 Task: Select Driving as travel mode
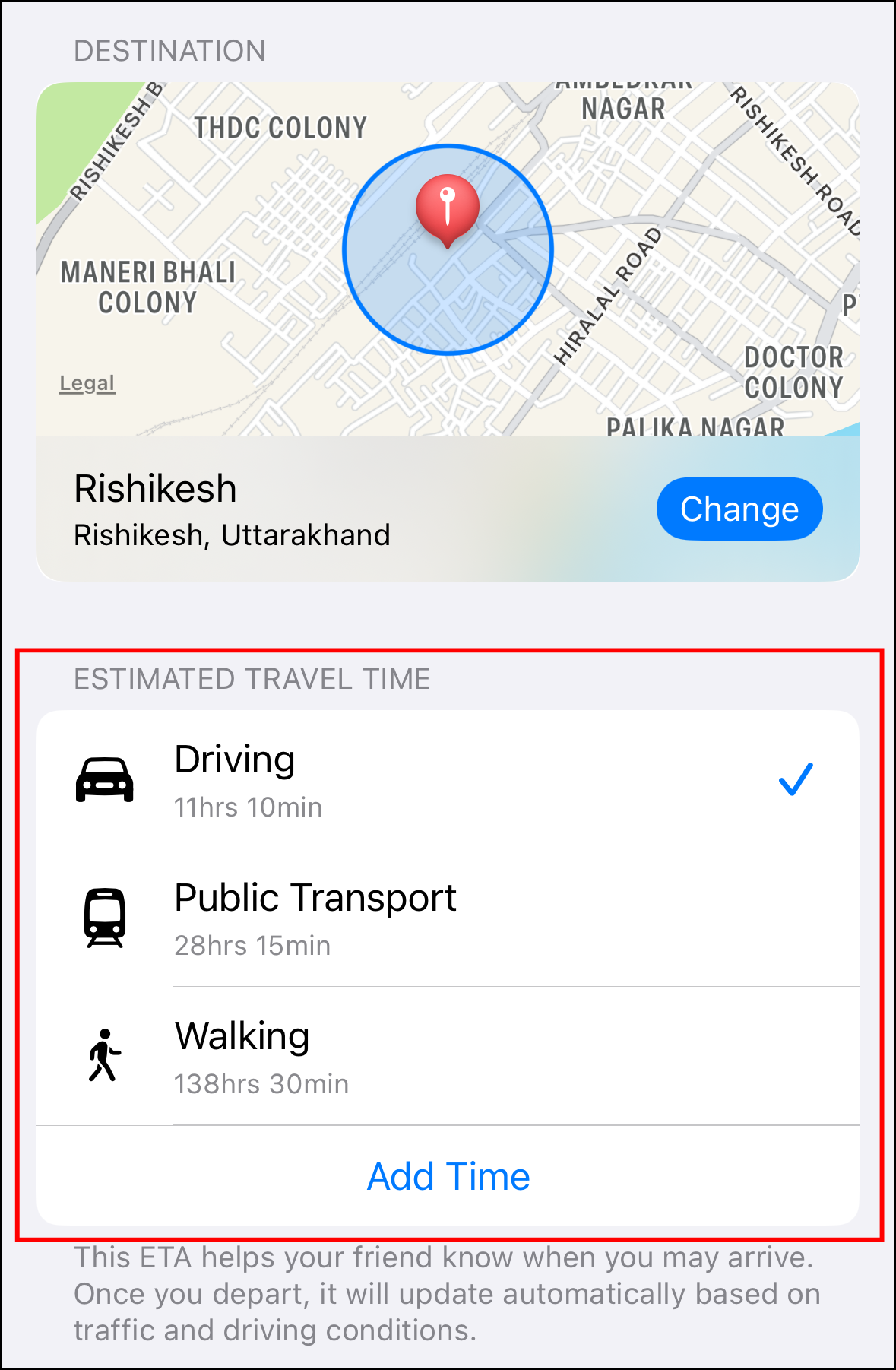tap(447, 780)
